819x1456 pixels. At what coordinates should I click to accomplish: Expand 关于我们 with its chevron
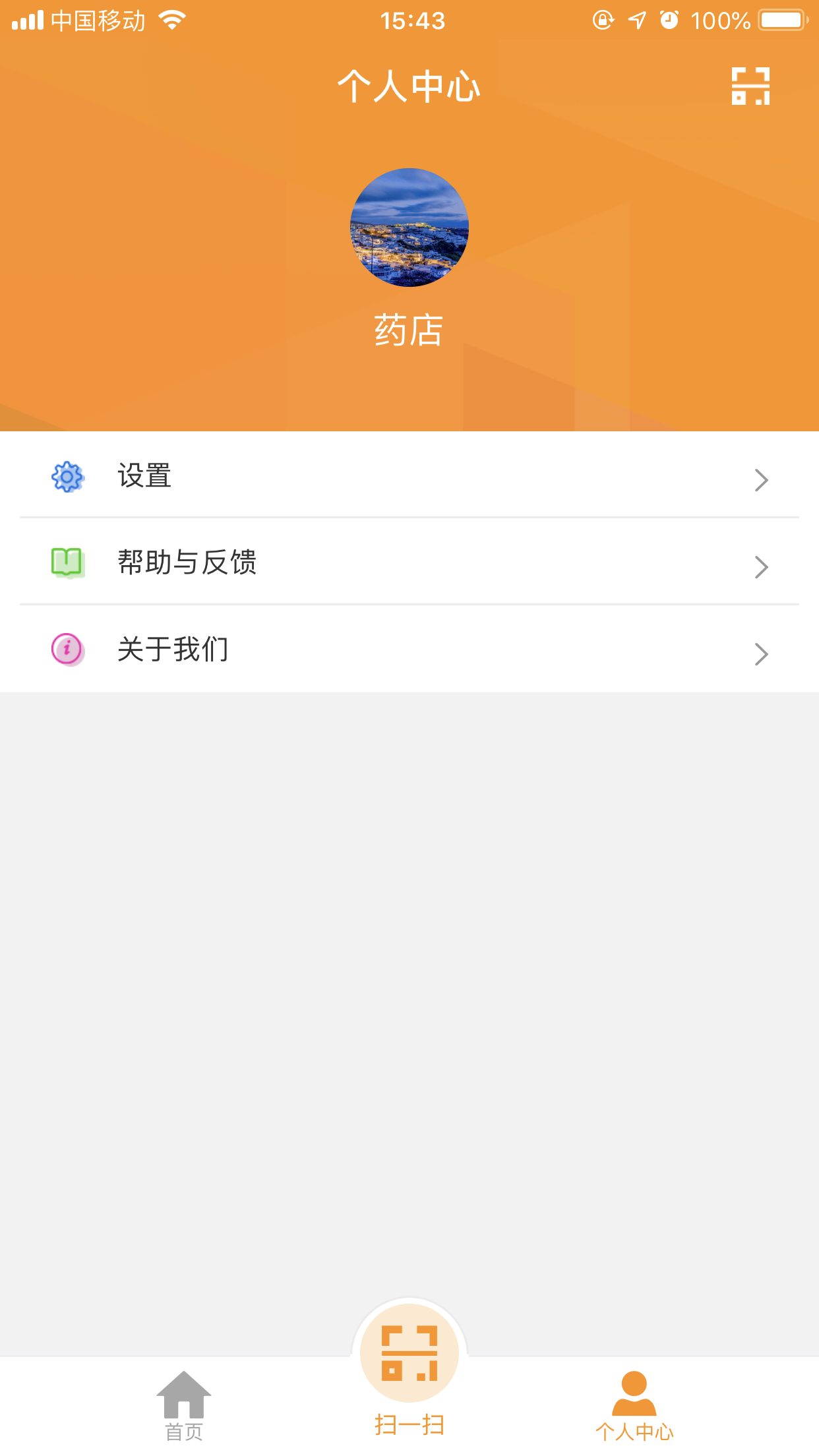coord(762,653)
